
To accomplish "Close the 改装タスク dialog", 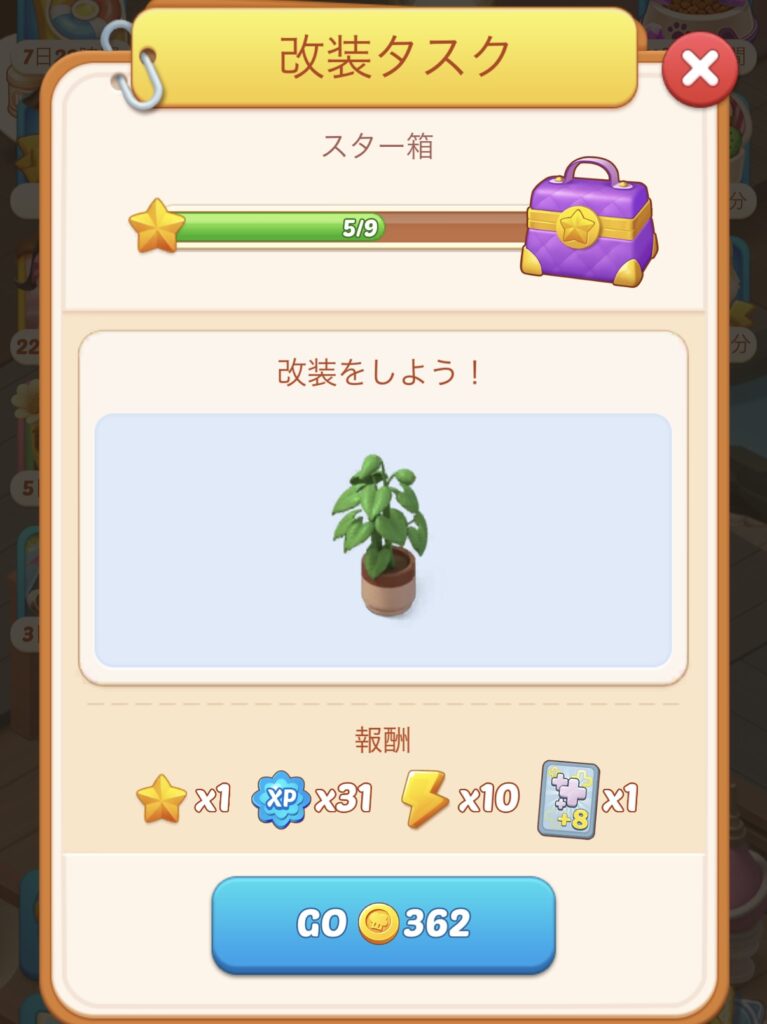I will click(x=700, y=69).
